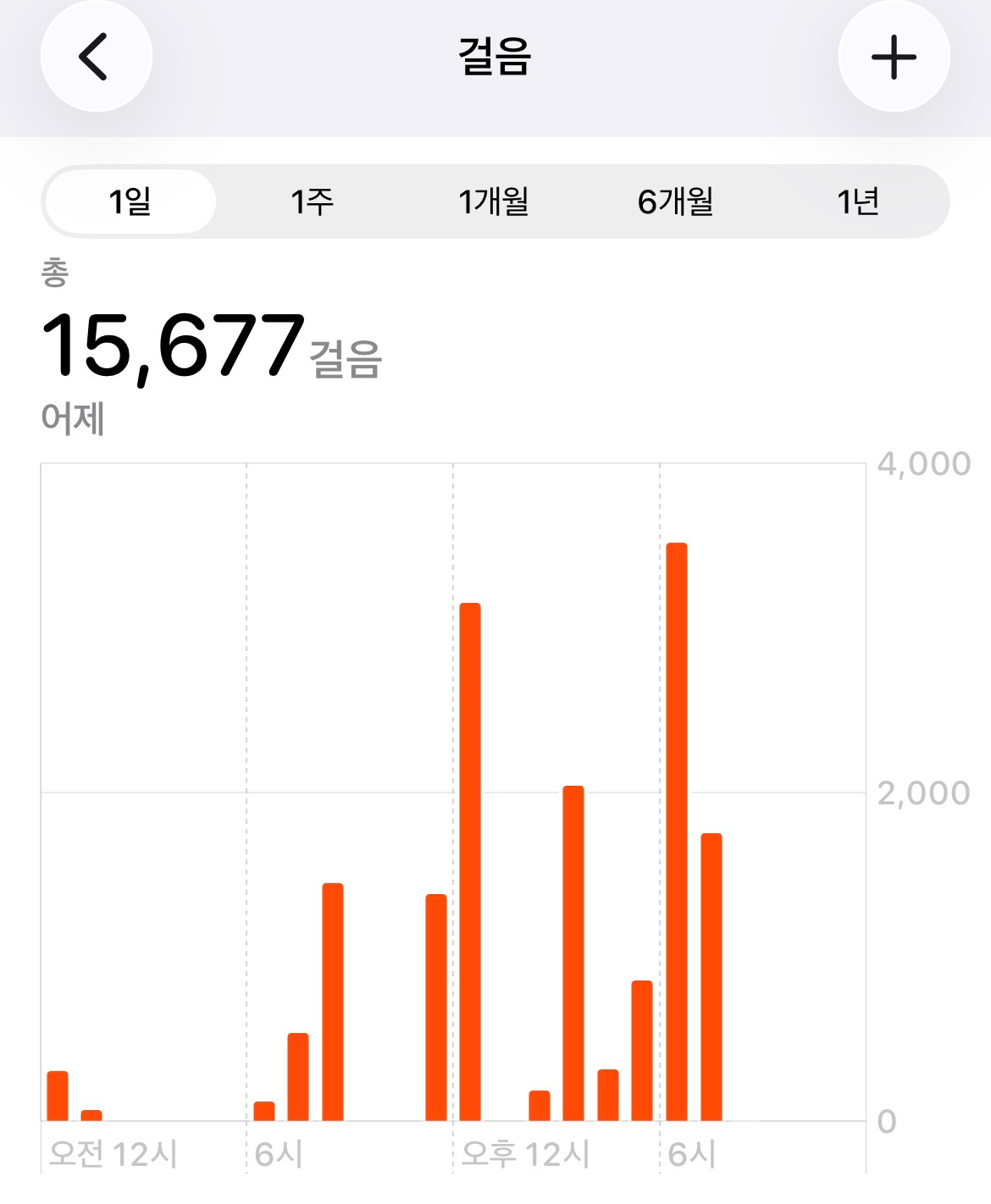Select the 1일 range
This screenshot has height=1204, width=991.
click(x=130, y=202)
